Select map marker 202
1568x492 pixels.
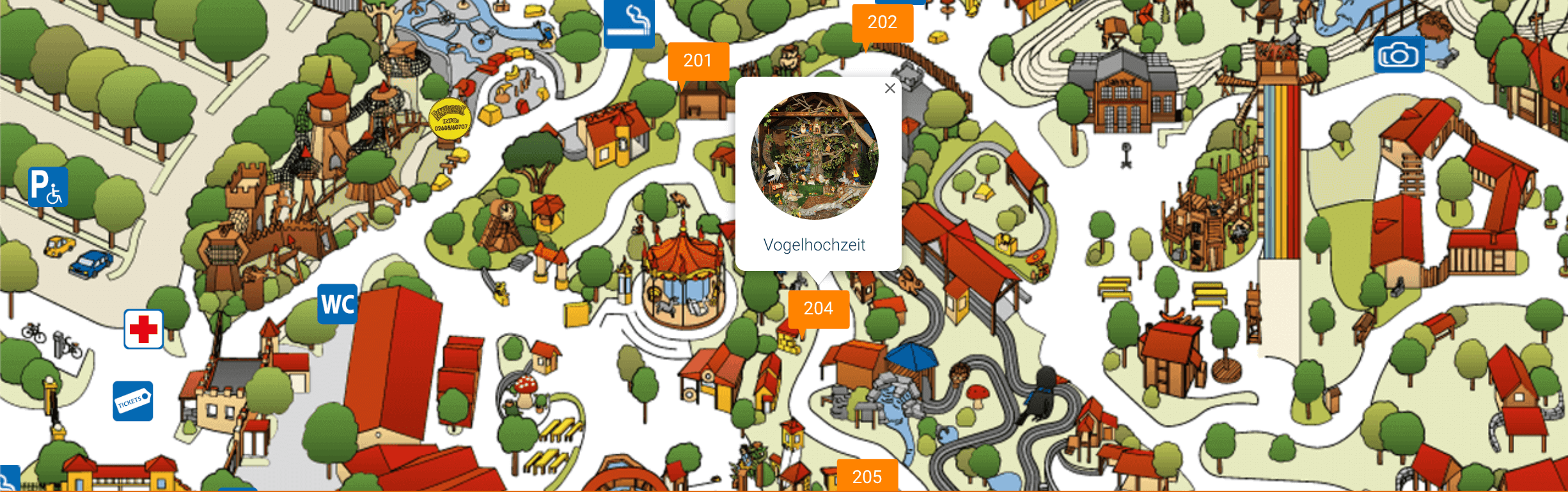[882, 22]
